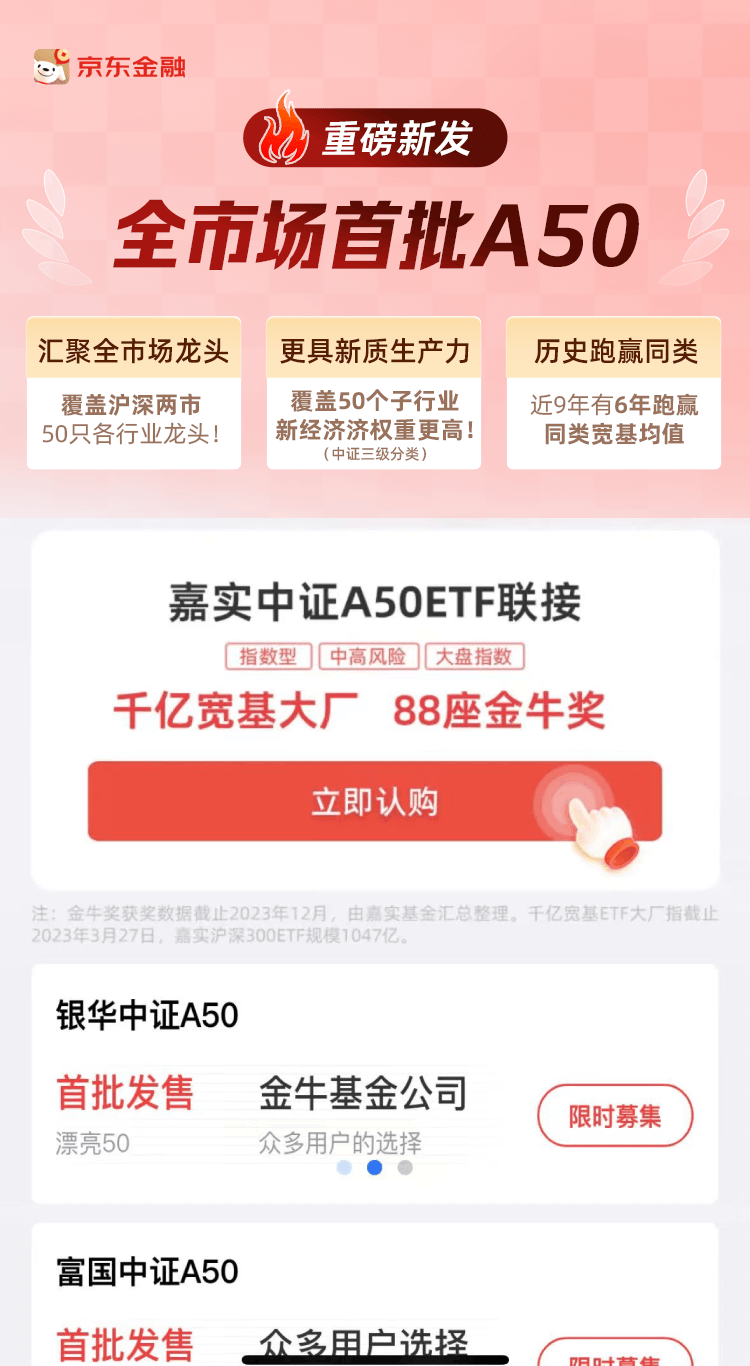Click the active middle carousel dot
Image resolution: width=750 pixels, height=1366 pixels.
(x=374, y=1166)
